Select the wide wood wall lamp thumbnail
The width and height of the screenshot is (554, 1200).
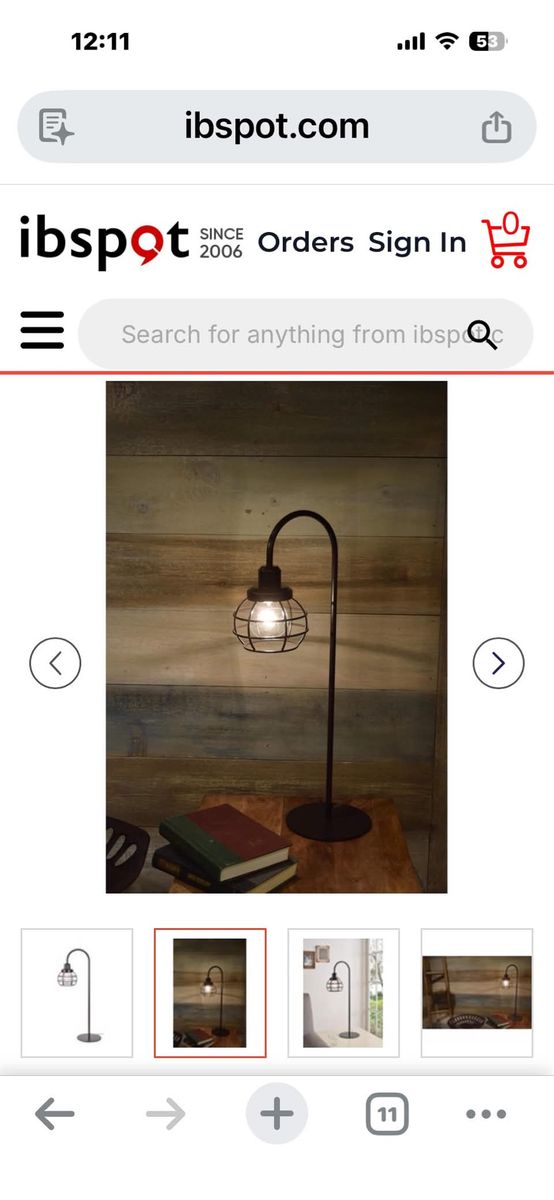tap(477, 993)
